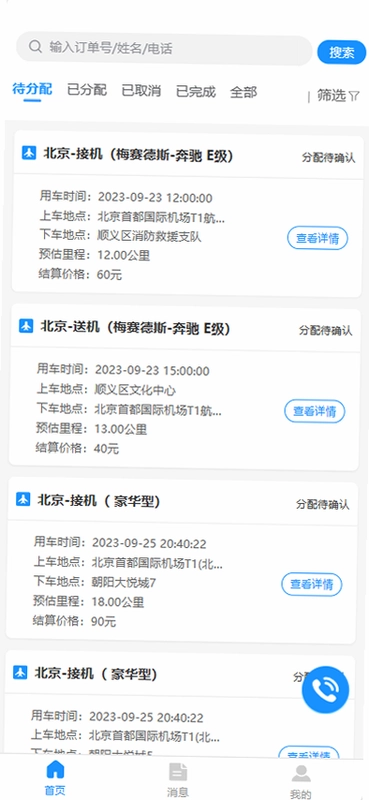Switch to the 全部 tab
The width and height of the screenshot is (369, 800).
[243, 92]
